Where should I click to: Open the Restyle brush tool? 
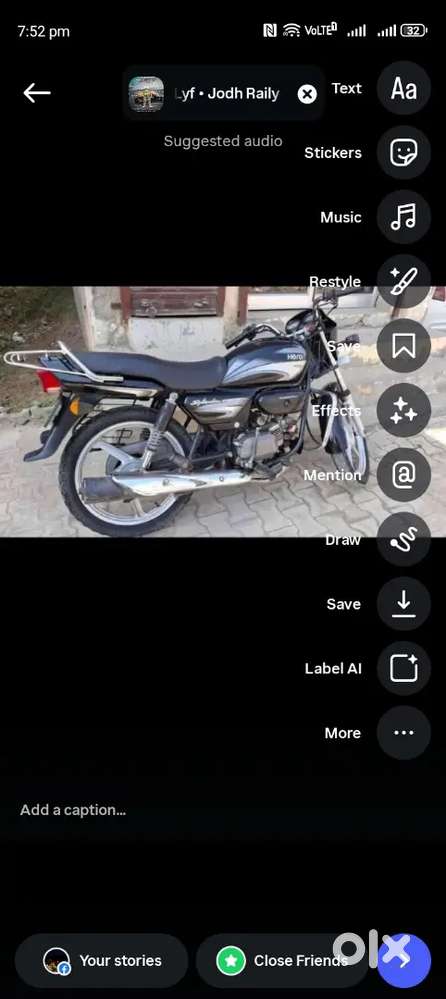(x=403, y=281)
